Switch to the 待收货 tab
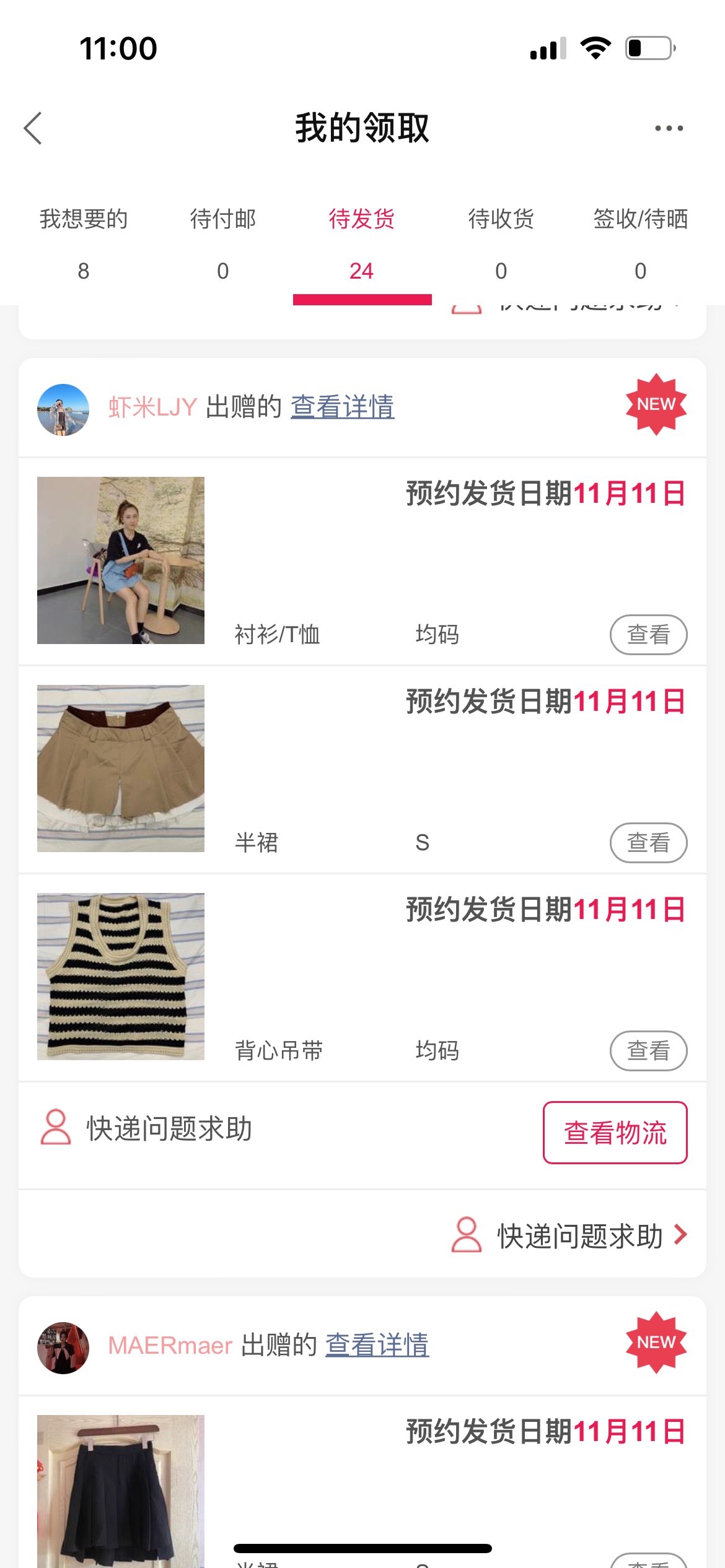 pyautogui.click(x=501, y=245)
